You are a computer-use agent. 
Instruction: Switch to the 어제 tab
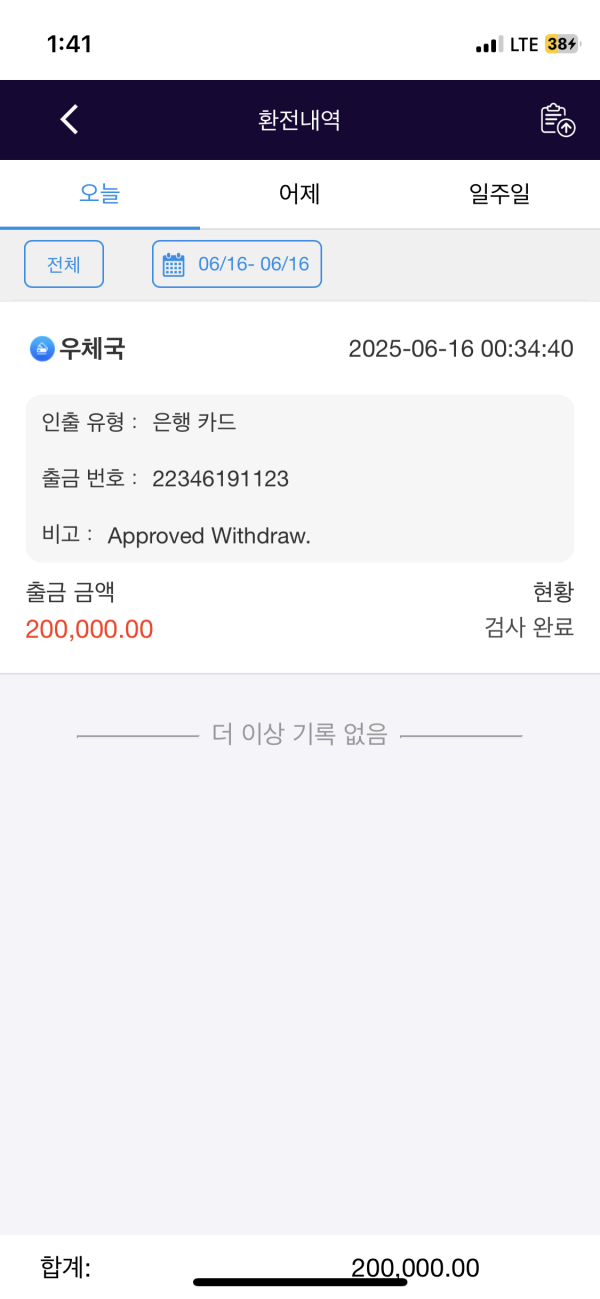tap(299, 194)
